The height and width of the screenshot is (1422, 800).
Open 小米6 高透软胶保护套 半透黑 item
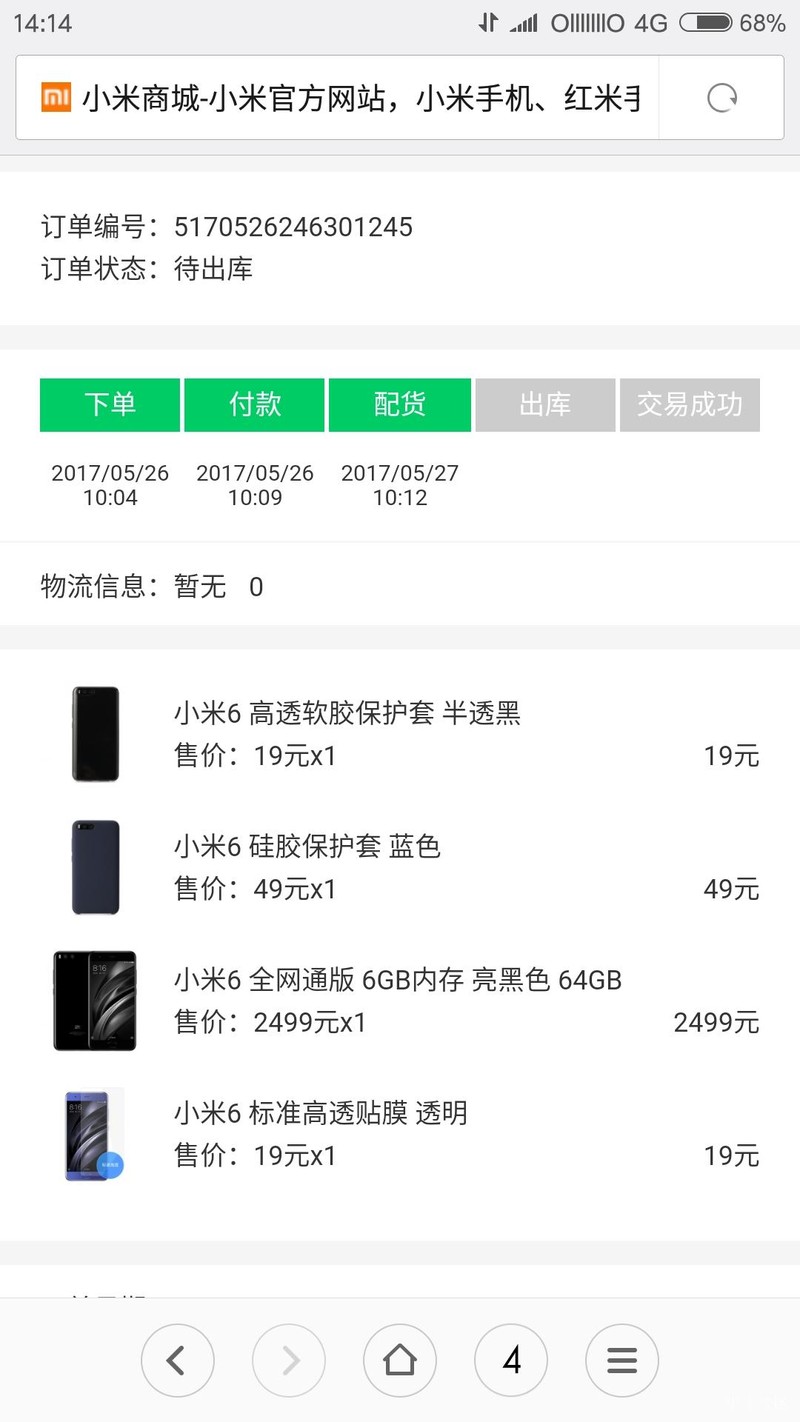pyautogui.click(x=347, y=714)
